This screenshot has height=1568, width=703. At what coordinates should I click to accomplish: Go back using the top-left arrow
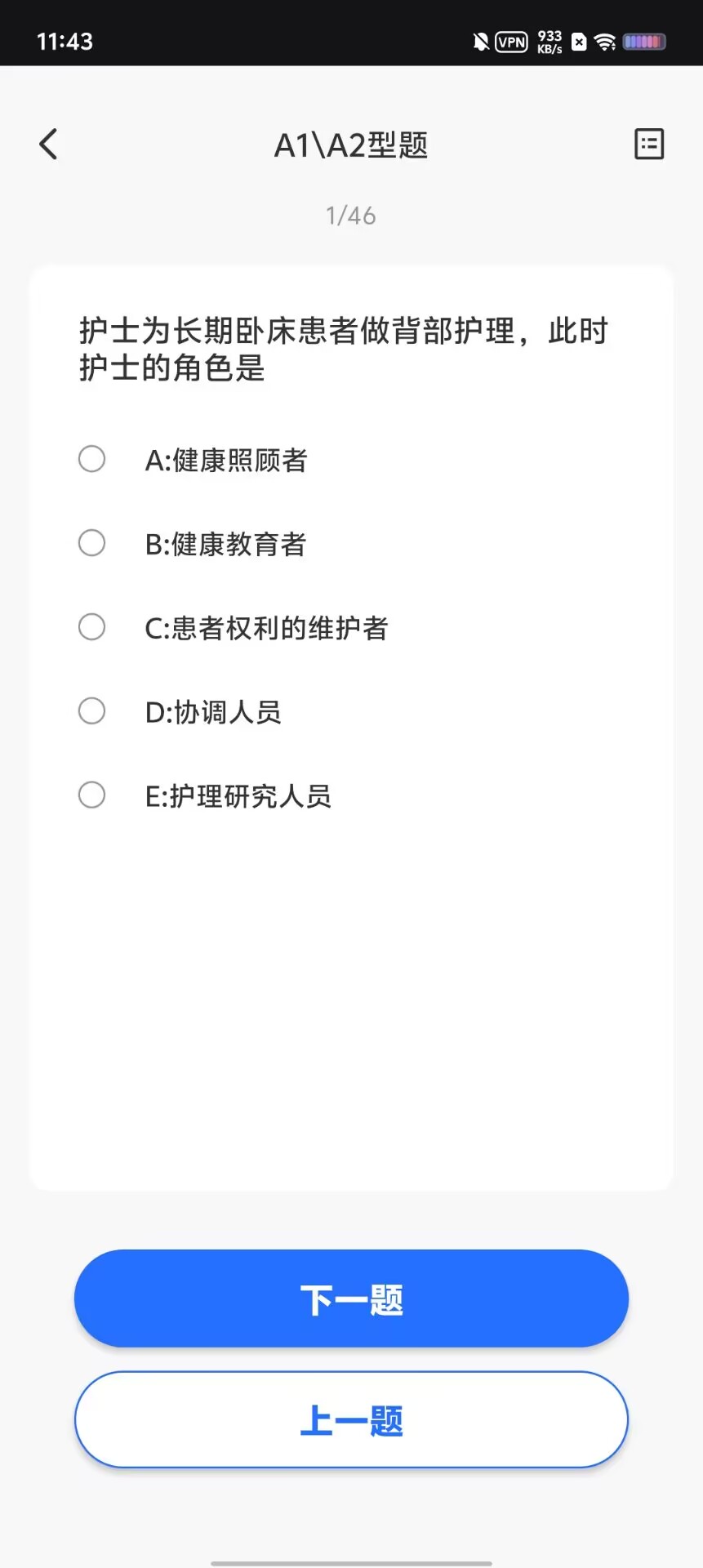pos(48,145)
